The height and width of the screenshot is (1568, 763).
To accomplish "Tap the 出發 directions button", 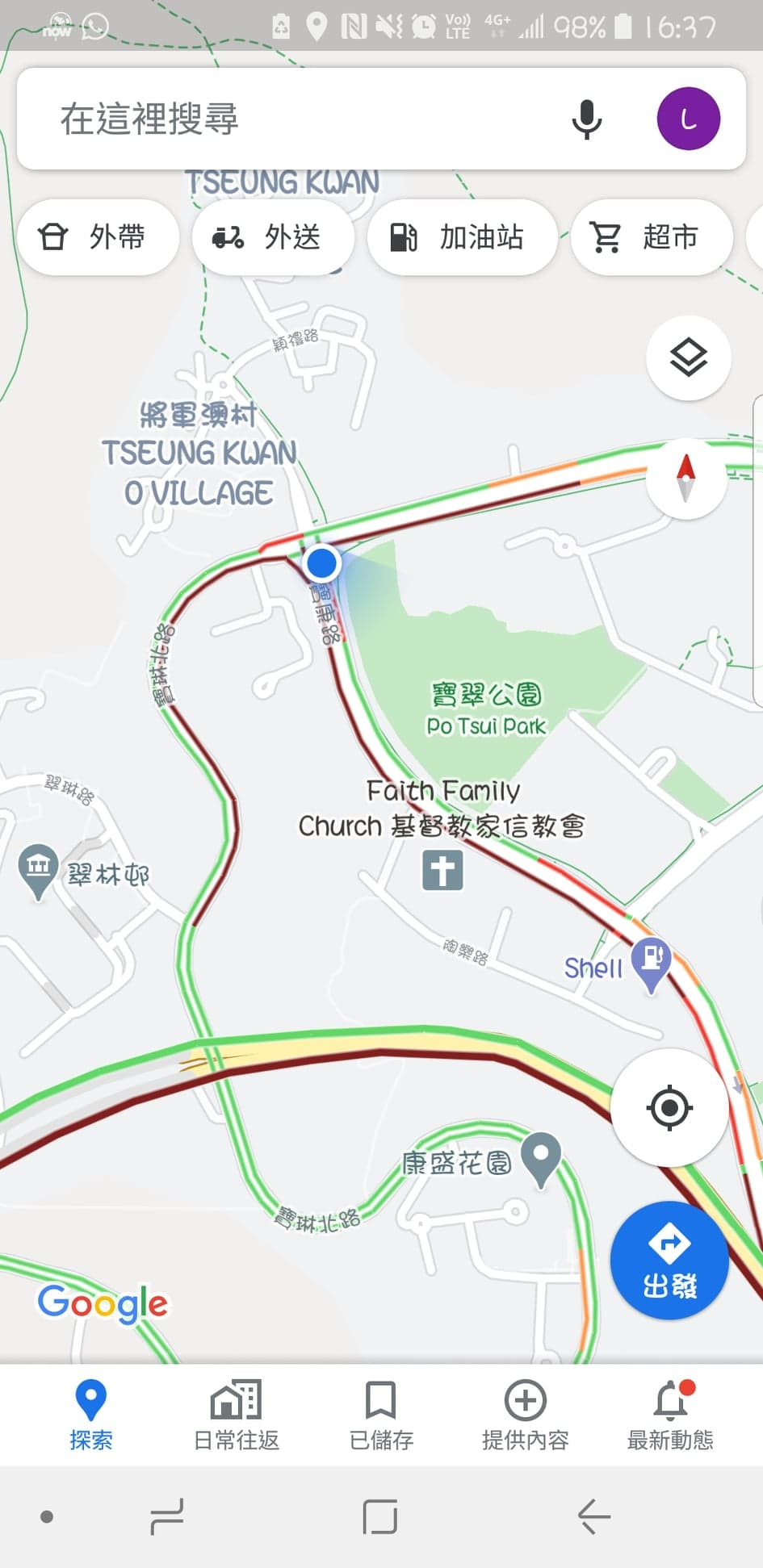I will coord(669,1261).
